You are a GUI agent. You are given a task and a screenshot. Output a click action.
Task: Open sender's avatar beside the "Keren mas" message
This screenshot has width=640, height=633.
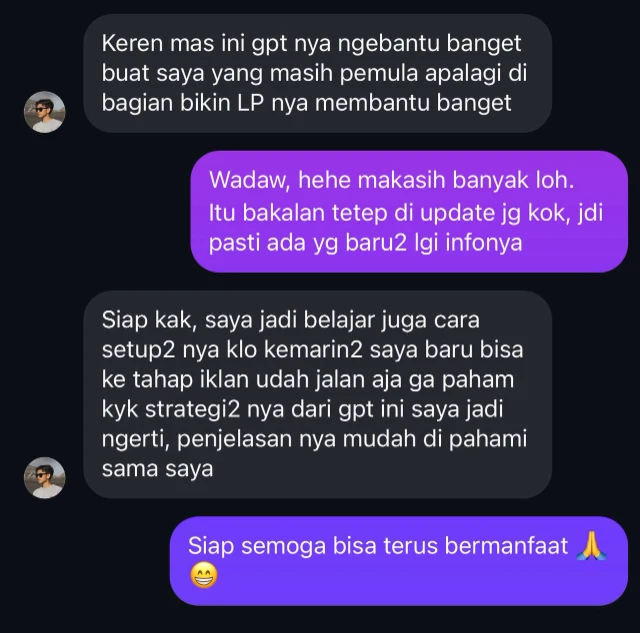pyautogui.click(x=44, y=112)
